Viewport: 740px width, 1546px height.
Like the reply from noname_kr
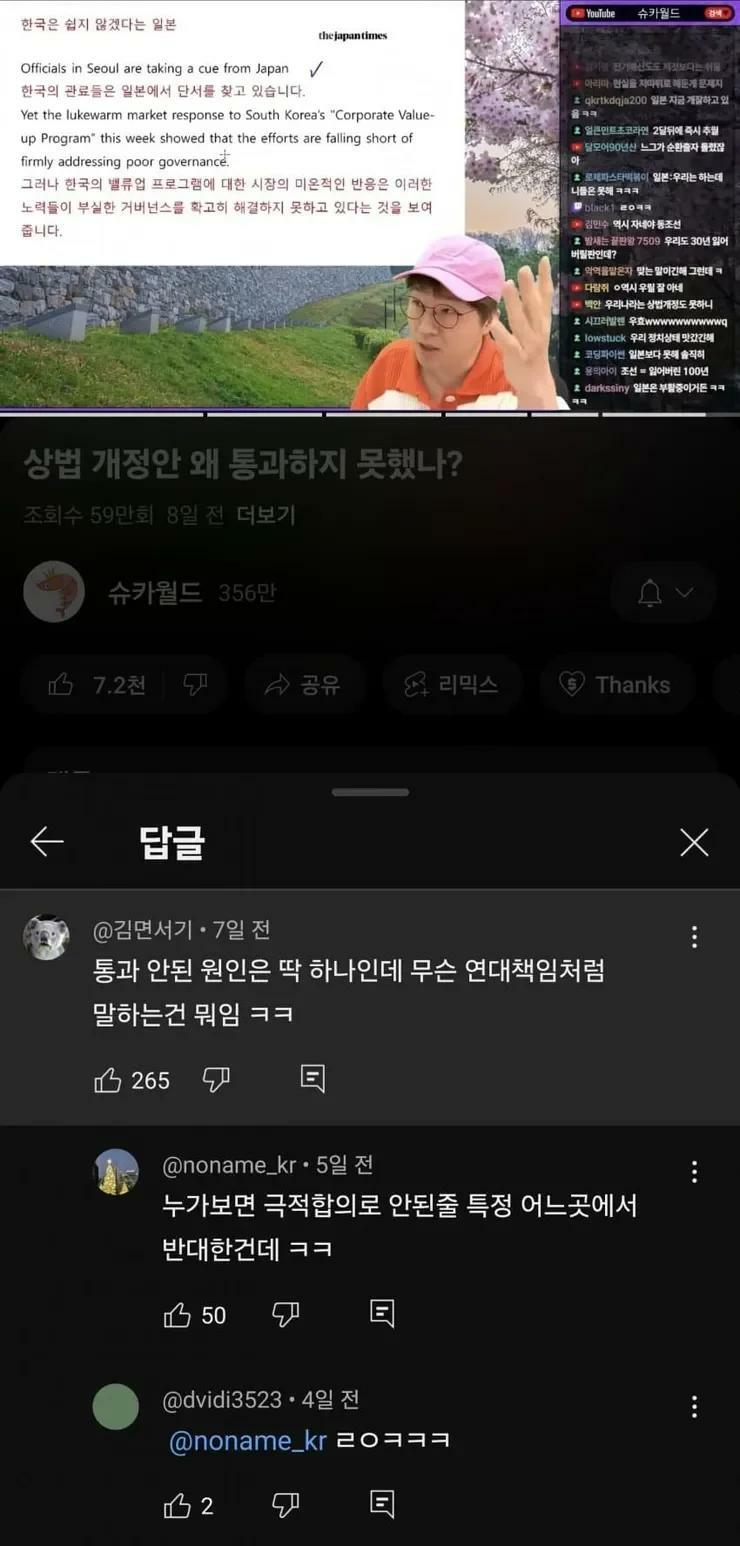pos(177,1314)
